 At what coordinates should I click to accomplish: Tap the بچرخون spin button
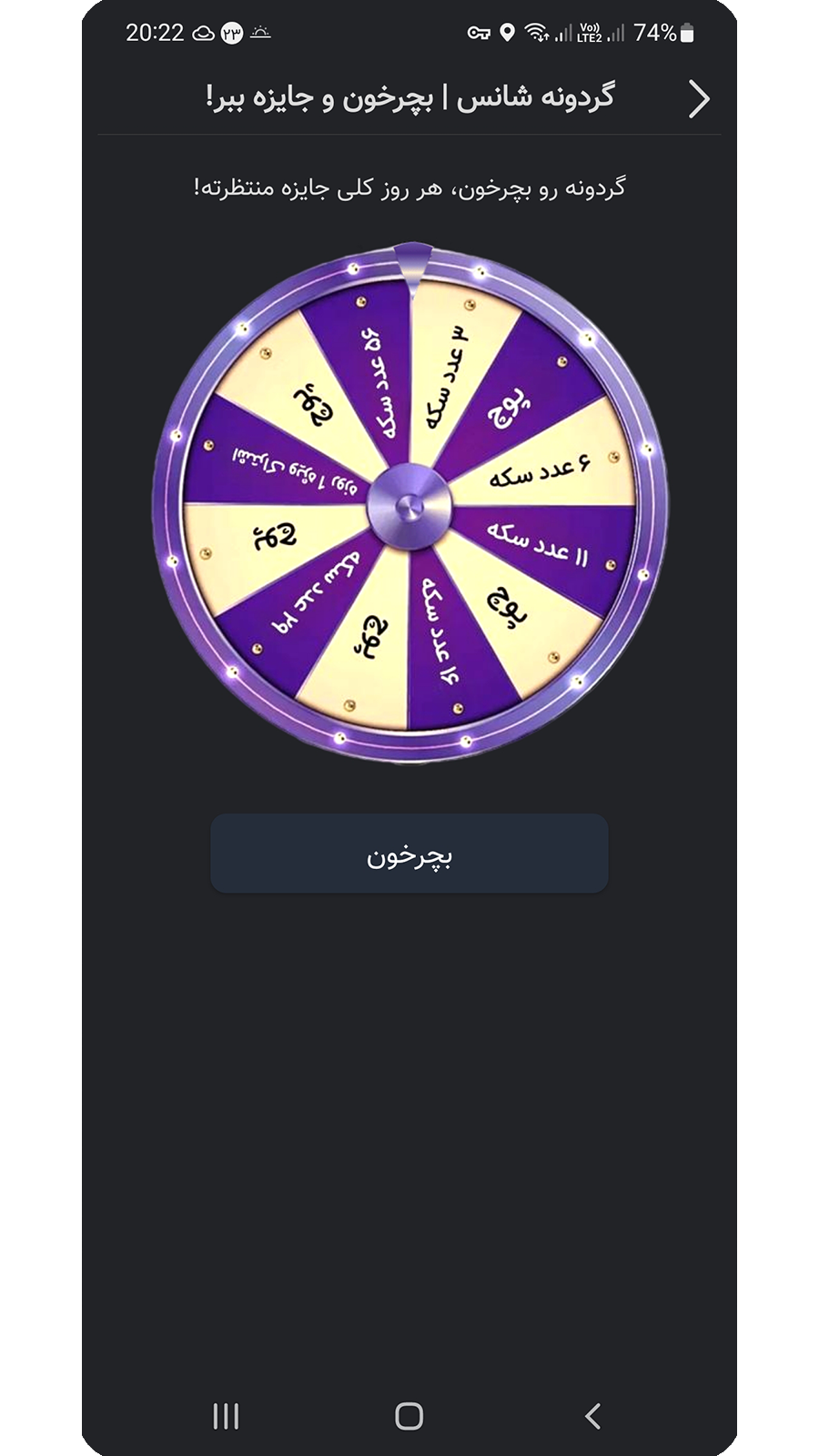click(409, 854)
